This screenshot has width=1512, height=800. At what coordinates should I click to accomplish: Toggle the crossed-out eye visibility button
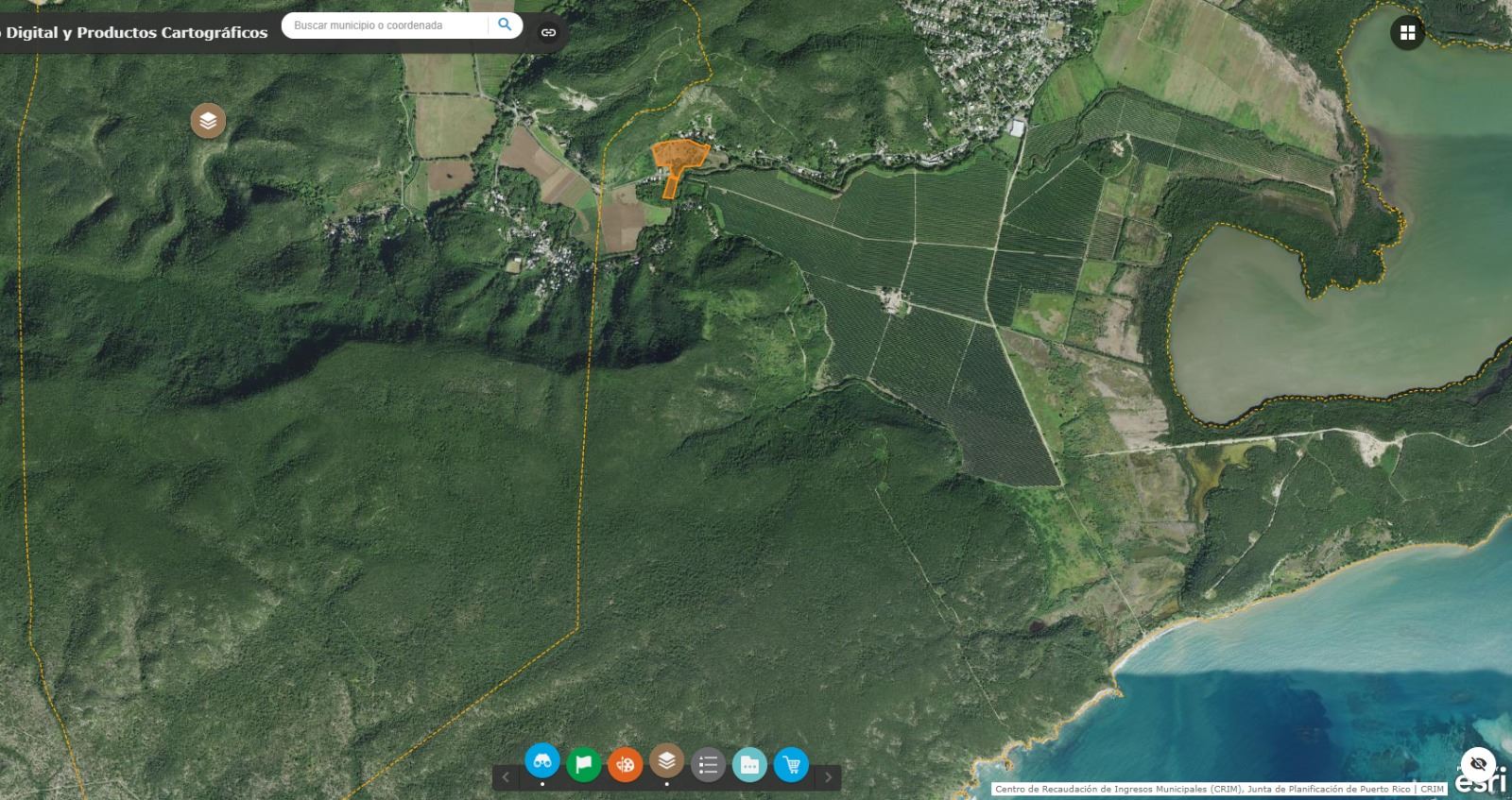(1478, 763)
